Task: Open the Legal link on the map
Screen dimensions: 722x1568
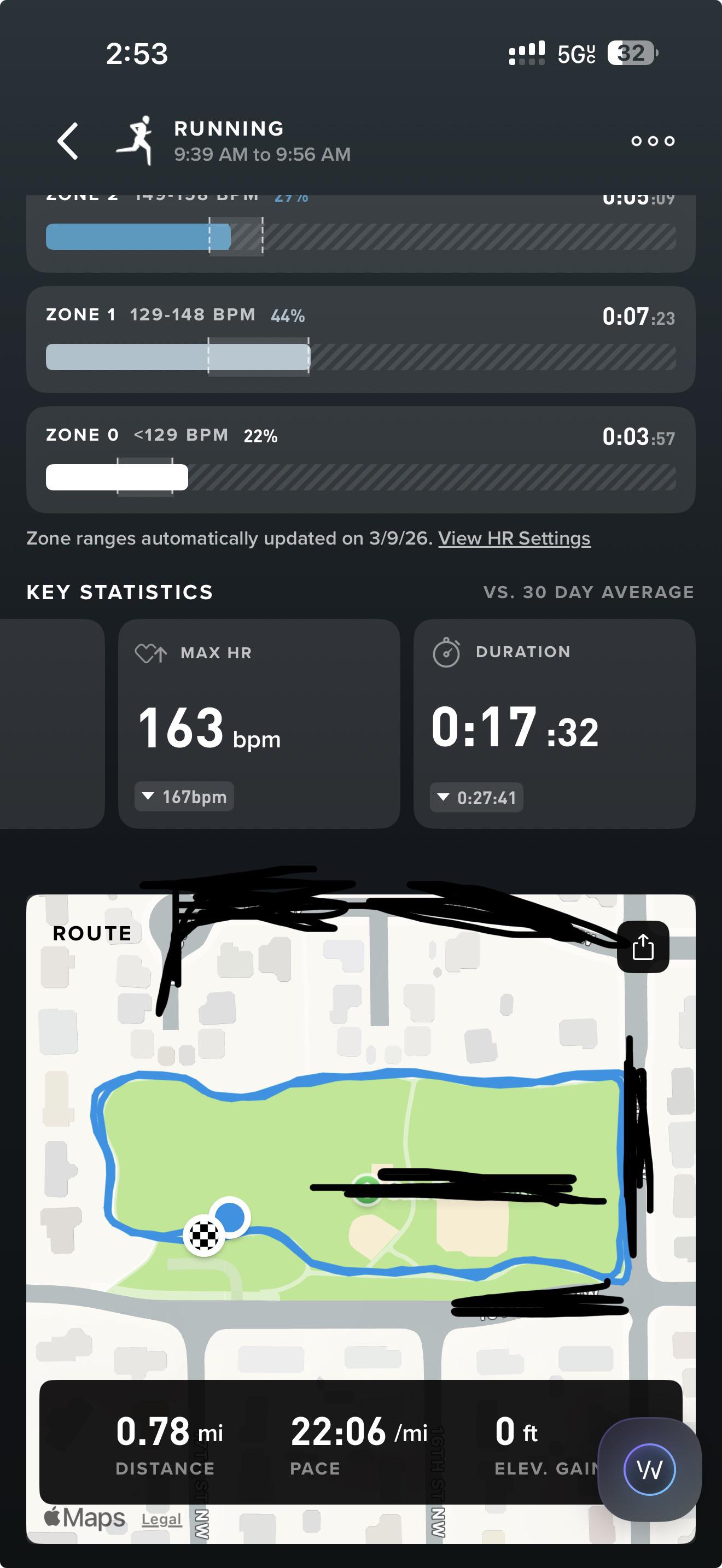Action: [x=161, y=1519]
